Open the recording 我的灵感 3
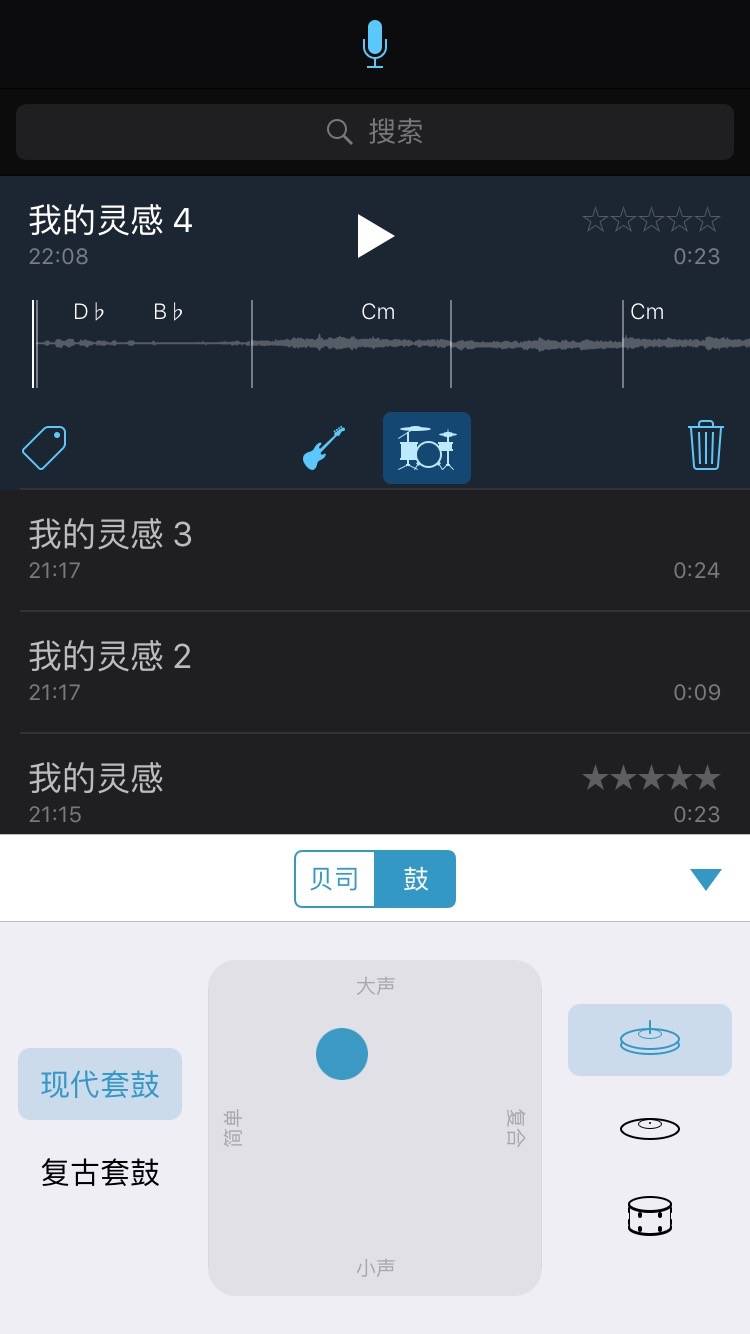Image resolution: width=750 pixels, height=1334 pixels. tap(375, 550)
